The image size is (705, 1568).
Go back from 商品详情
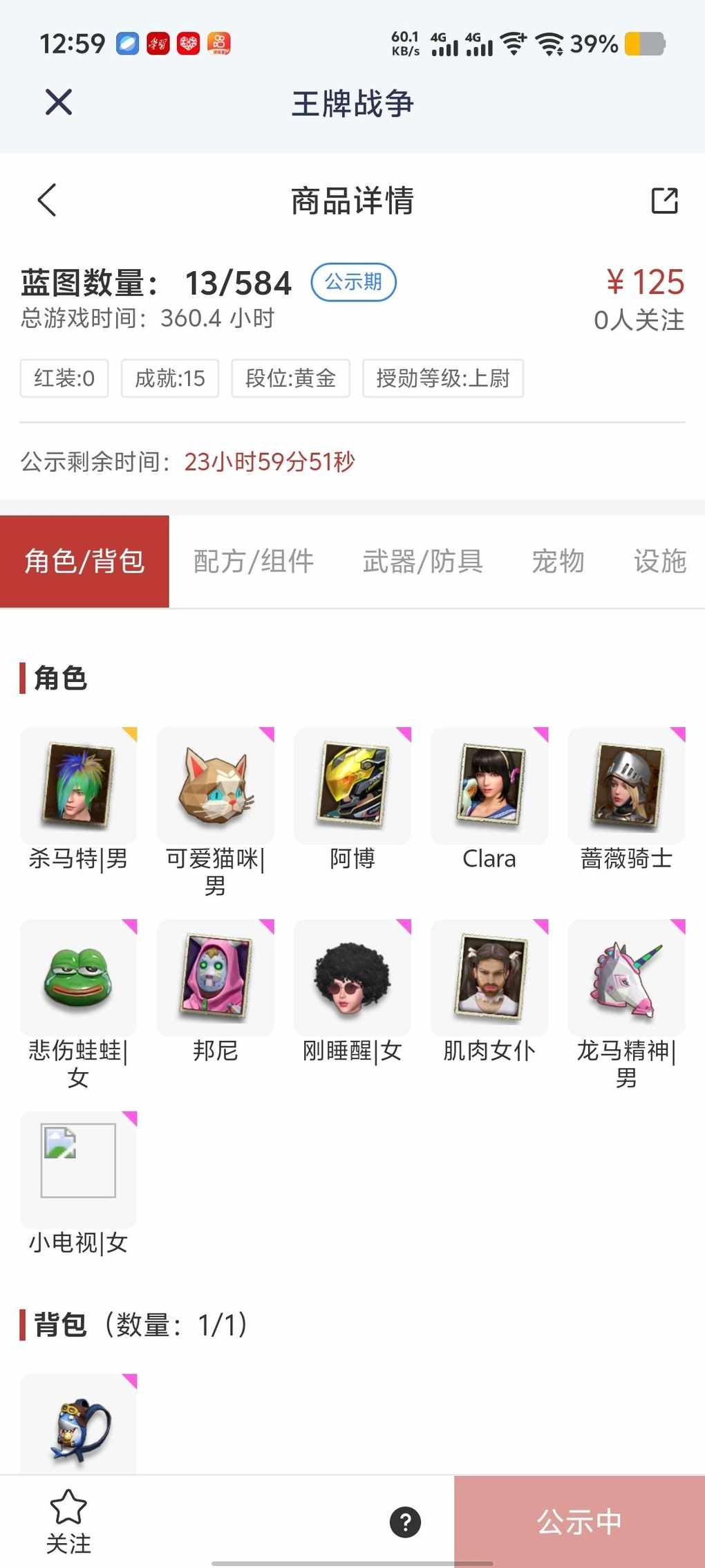47,201
